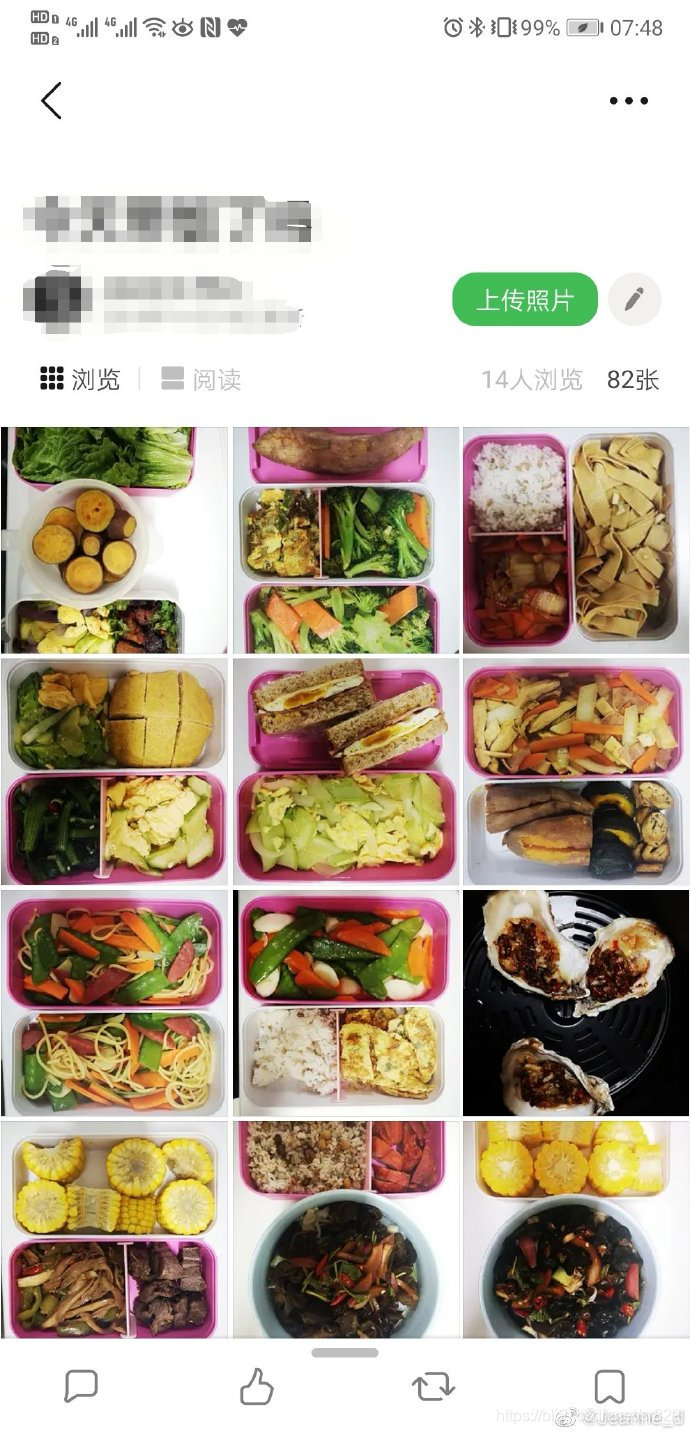Open the photo with cornbread squares

point(114,769)
